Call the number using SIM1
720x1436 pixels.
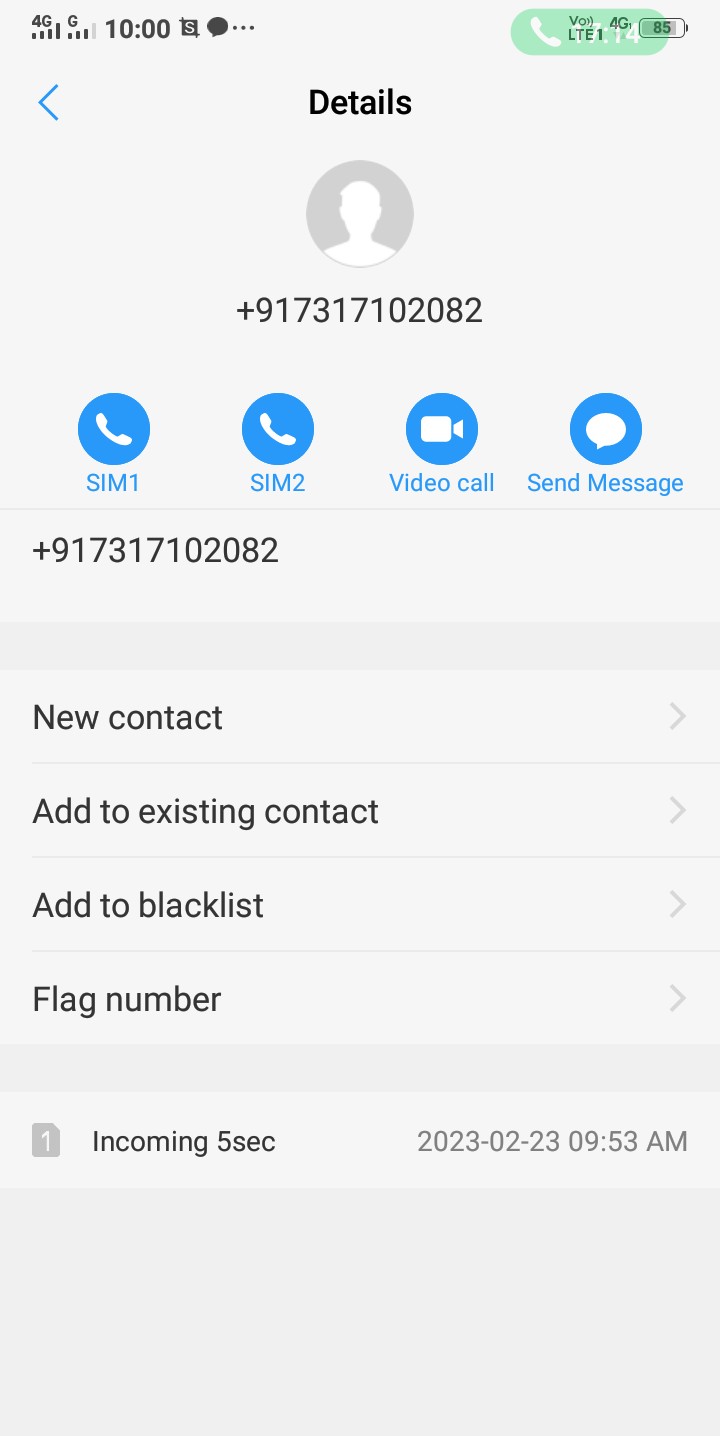(x=113, y=430)
